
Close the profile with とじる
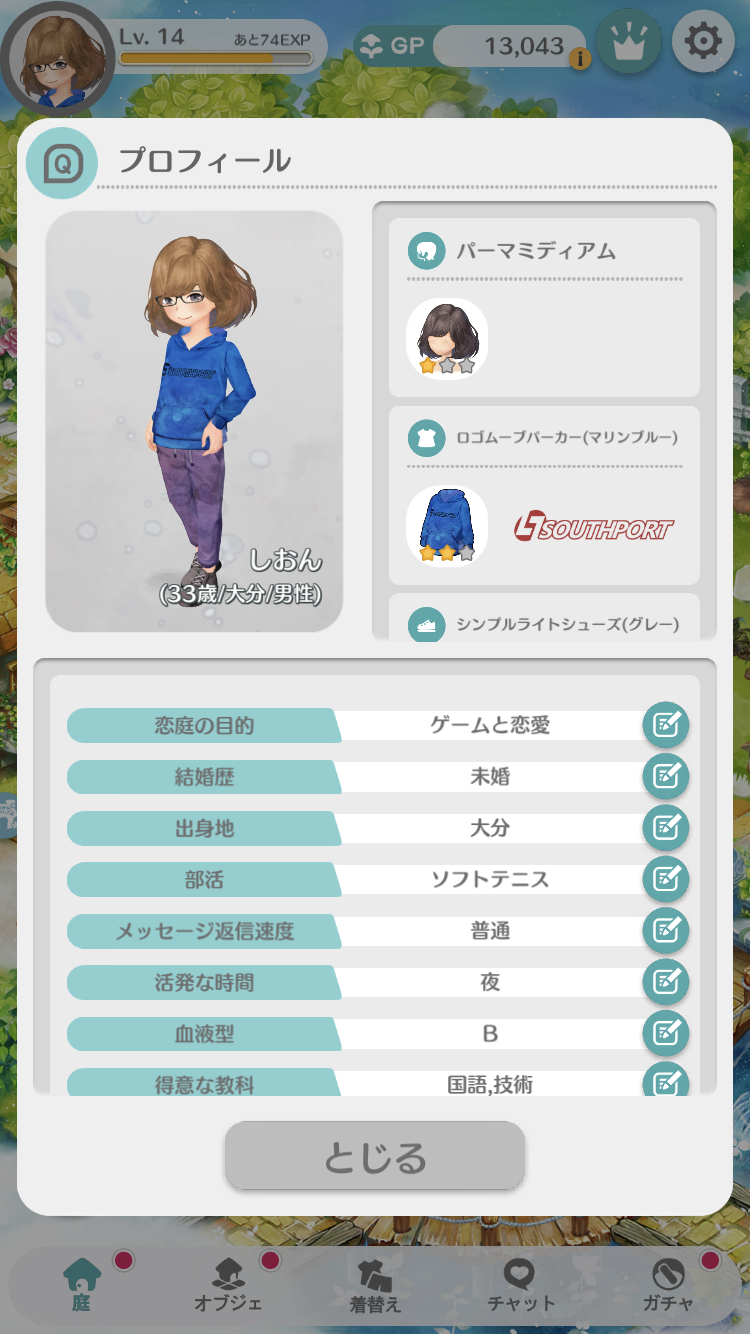[375, 1156]
